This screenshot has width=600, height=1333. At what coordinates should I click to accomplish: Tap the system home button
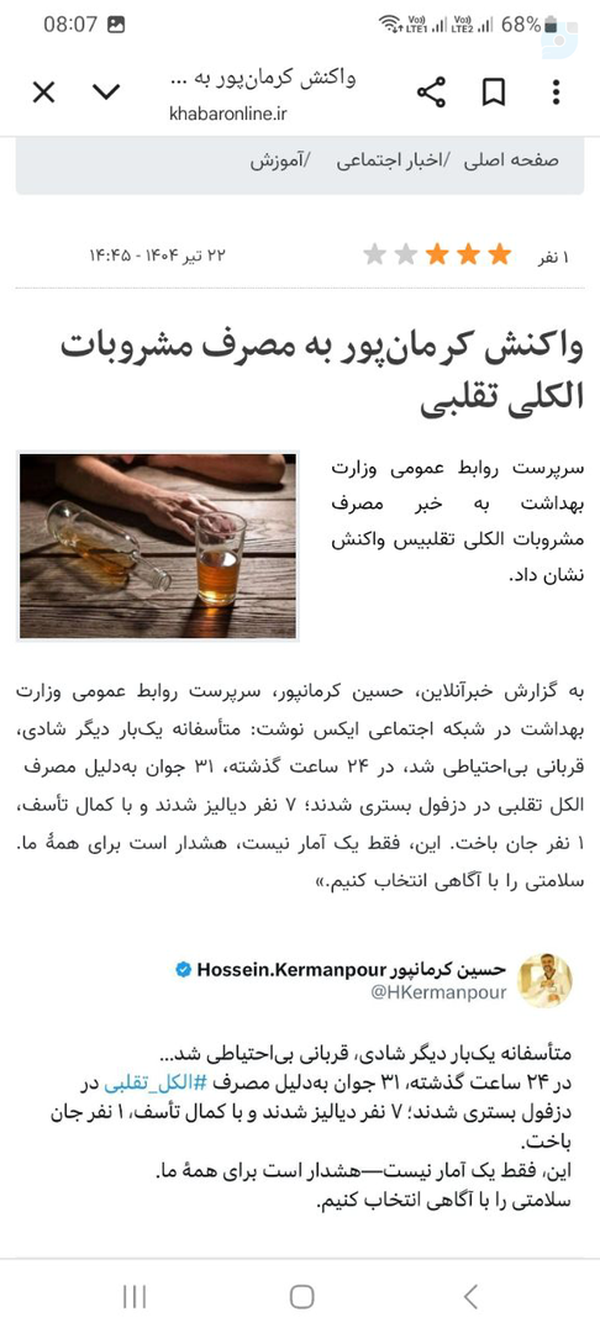pyautogui.click(x=301, y=1298)
